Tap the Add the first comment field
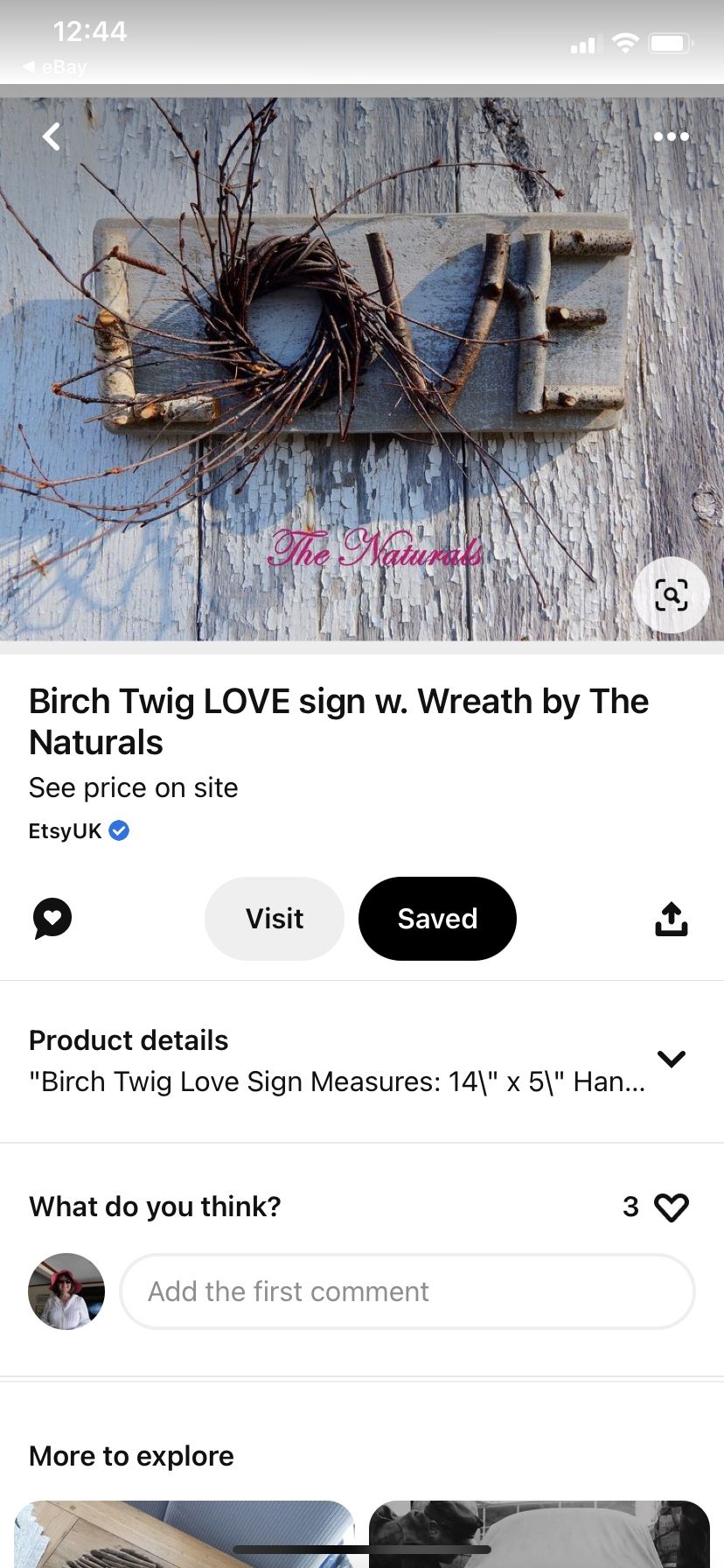The image size is (724, 1568). 407,1291
